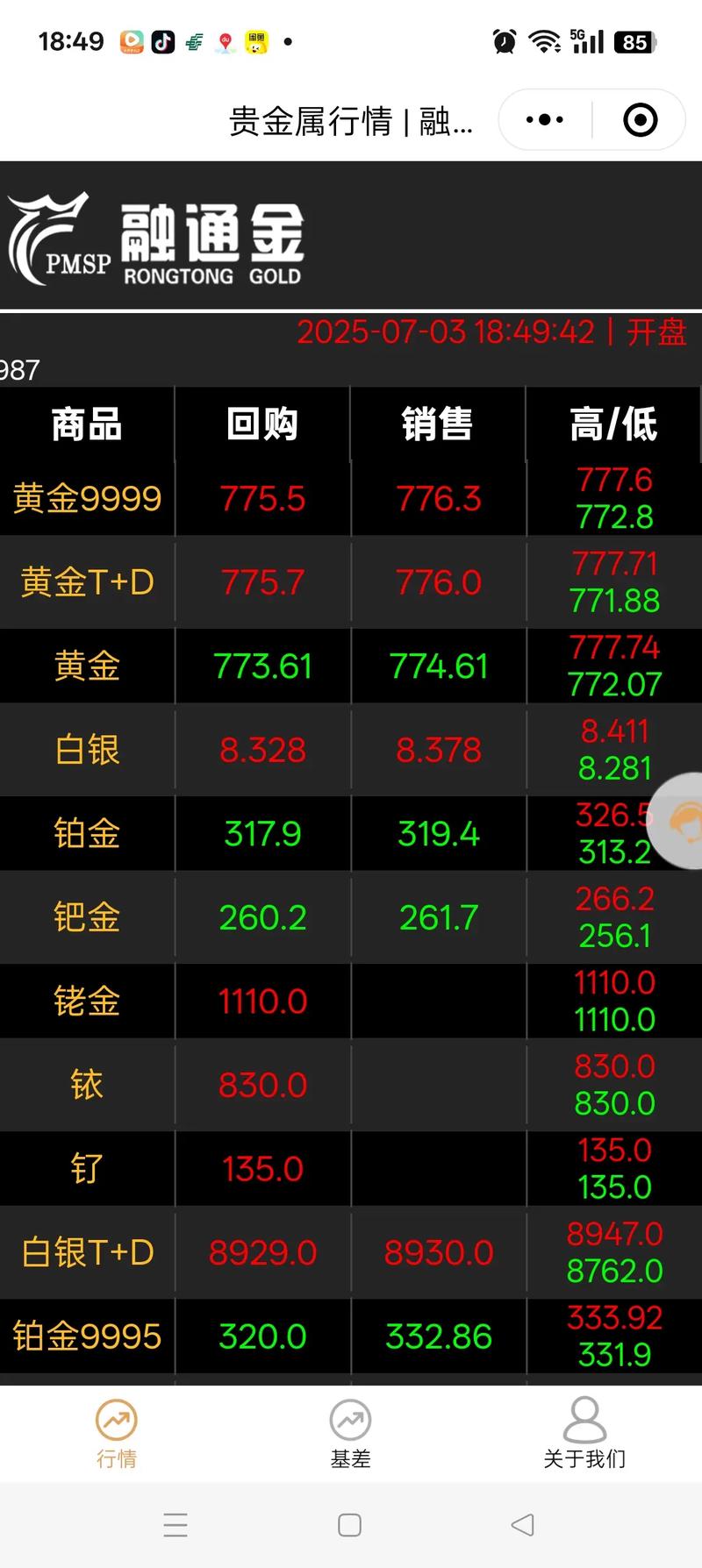Tap the system home button
The width and height of the screenshot is (702, 1568).
pyautogui.click(x=349, y=1525)
